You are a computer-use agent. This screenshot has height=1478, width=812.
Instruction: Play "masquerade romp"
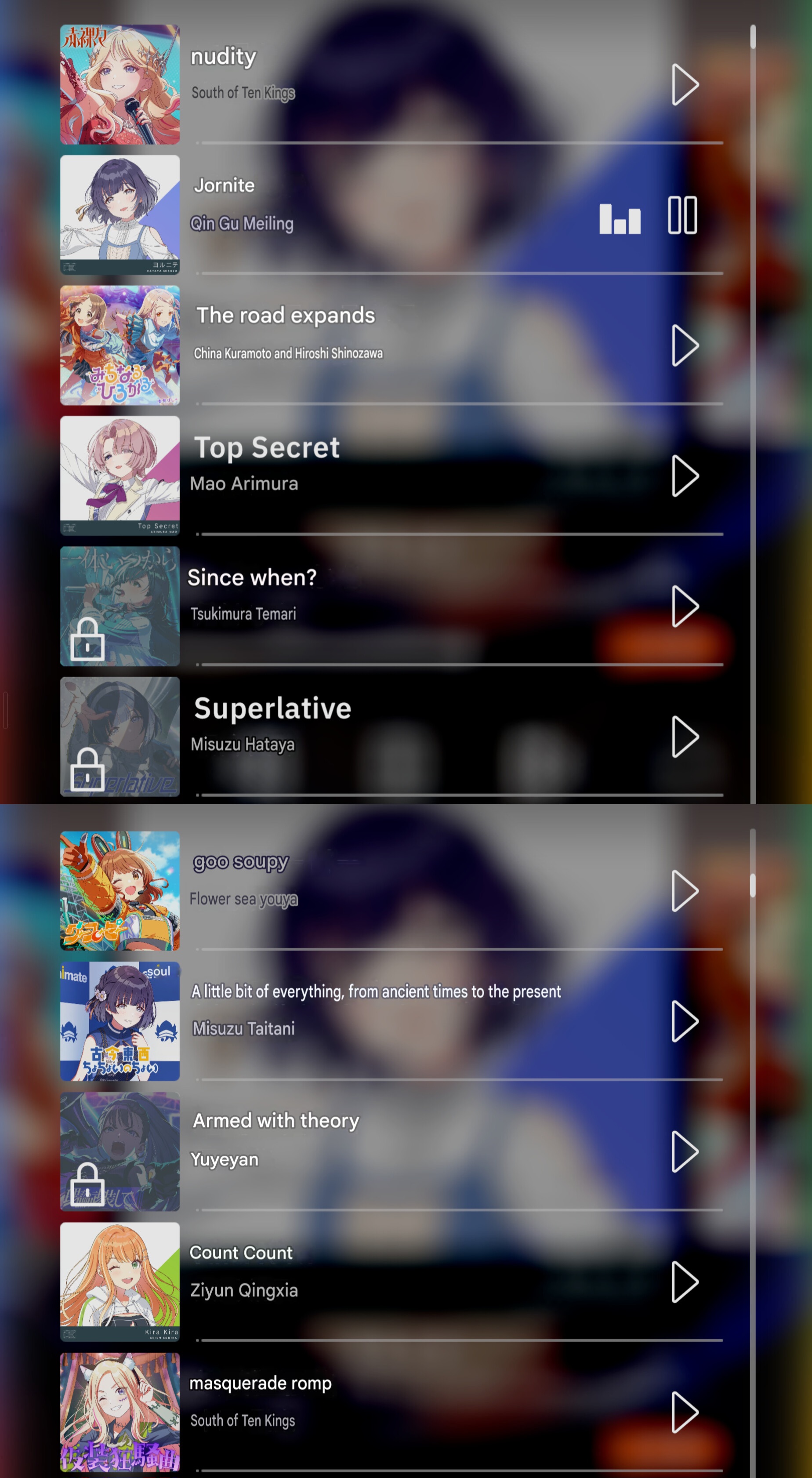point(685,1412)
